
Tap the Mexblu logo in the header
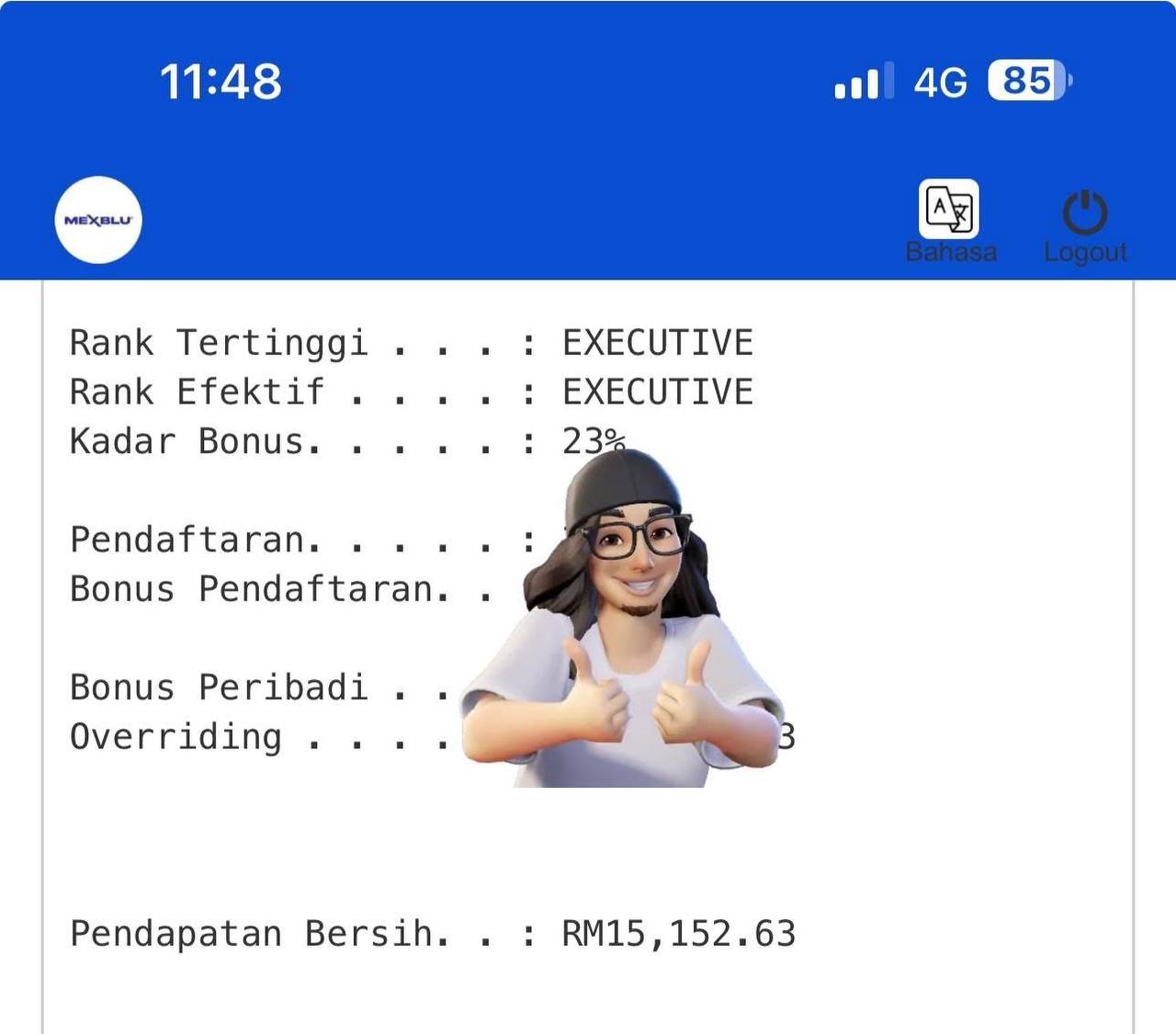(x=98, y=220)
